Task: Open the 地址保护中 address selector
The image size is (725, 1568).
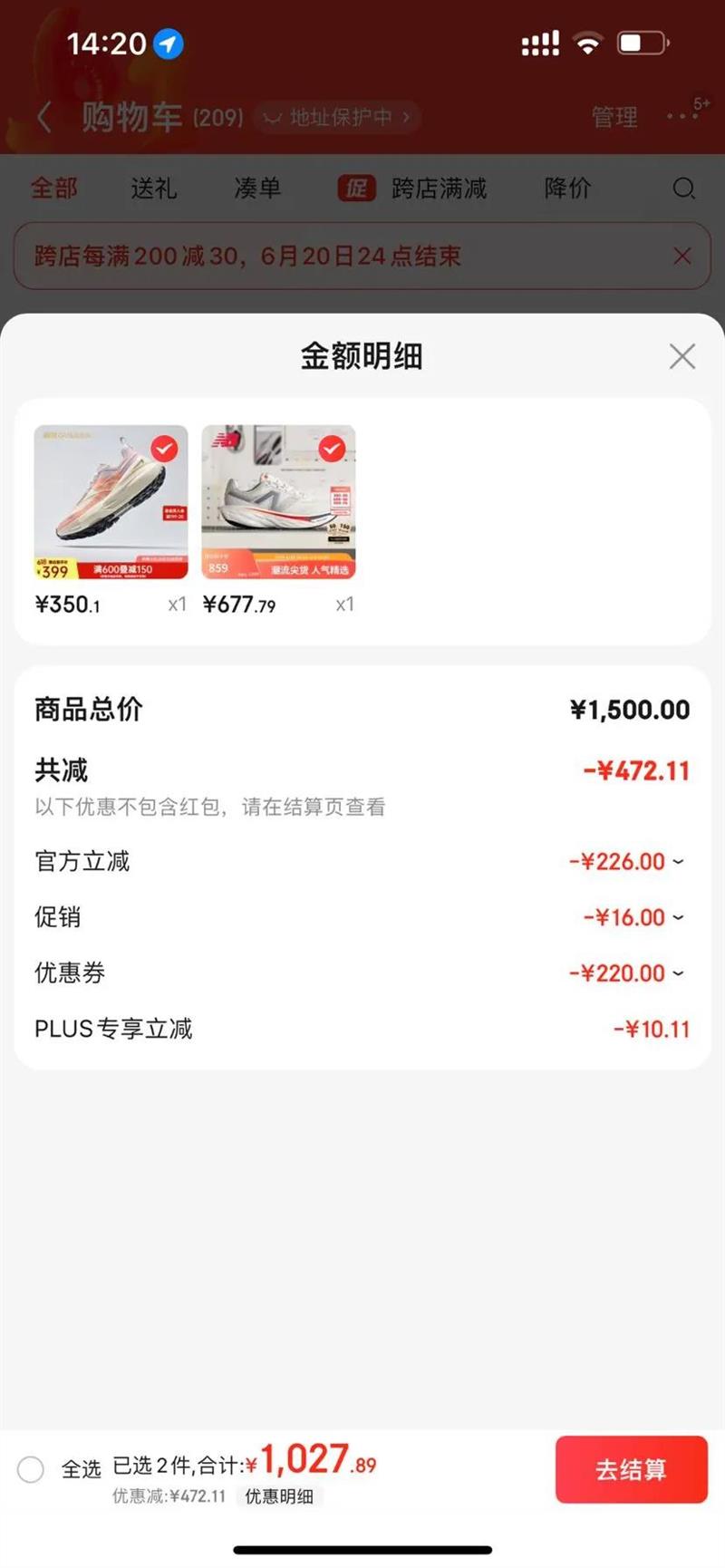Action: [x=337, y=117]
